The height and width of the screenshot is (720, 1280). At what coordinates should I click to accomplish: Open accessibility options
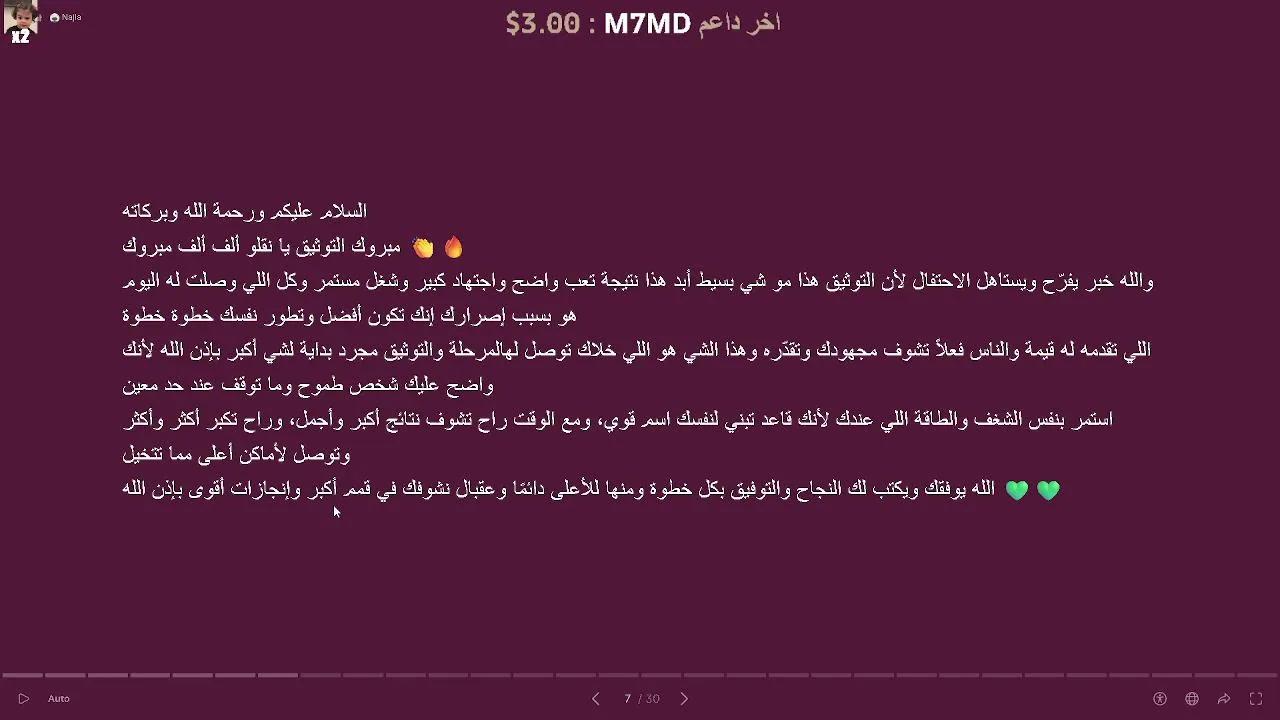point(1160,699)
